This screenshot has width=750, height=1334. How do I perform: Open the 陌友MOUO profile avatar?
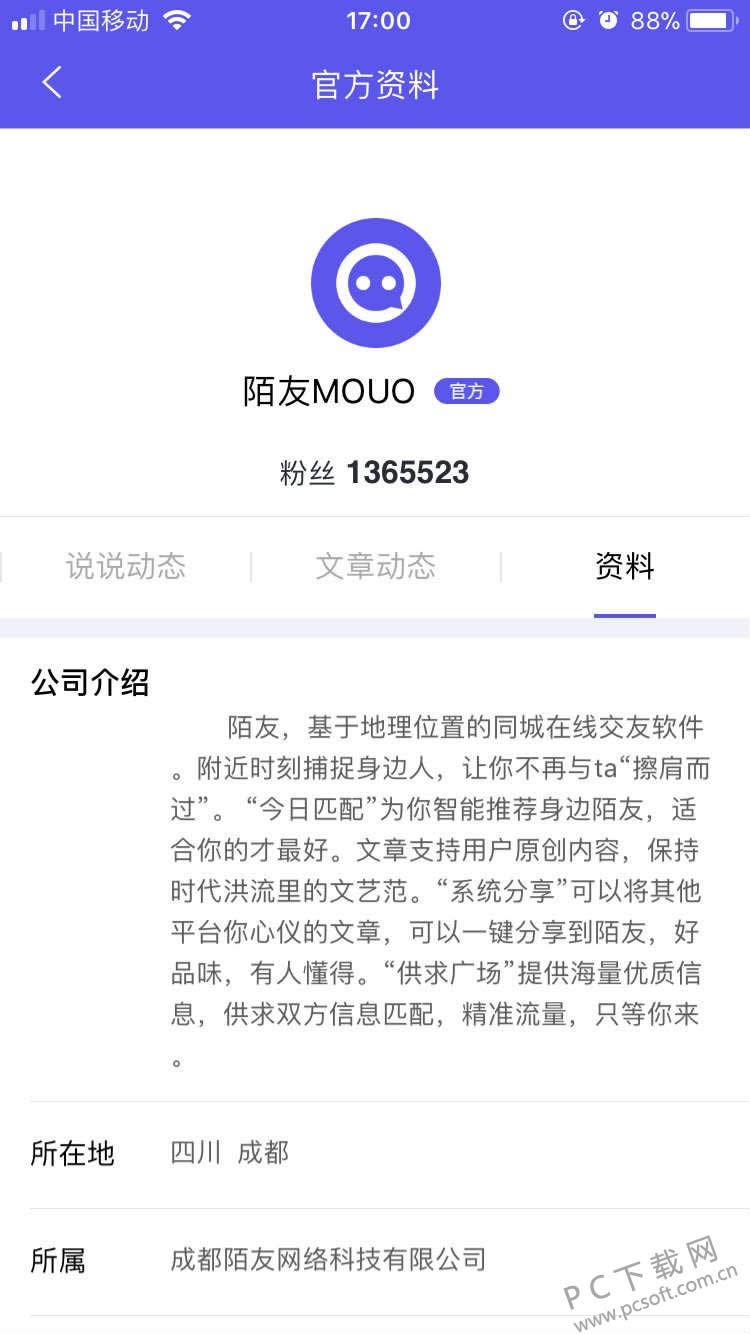(x=376, y=283)
